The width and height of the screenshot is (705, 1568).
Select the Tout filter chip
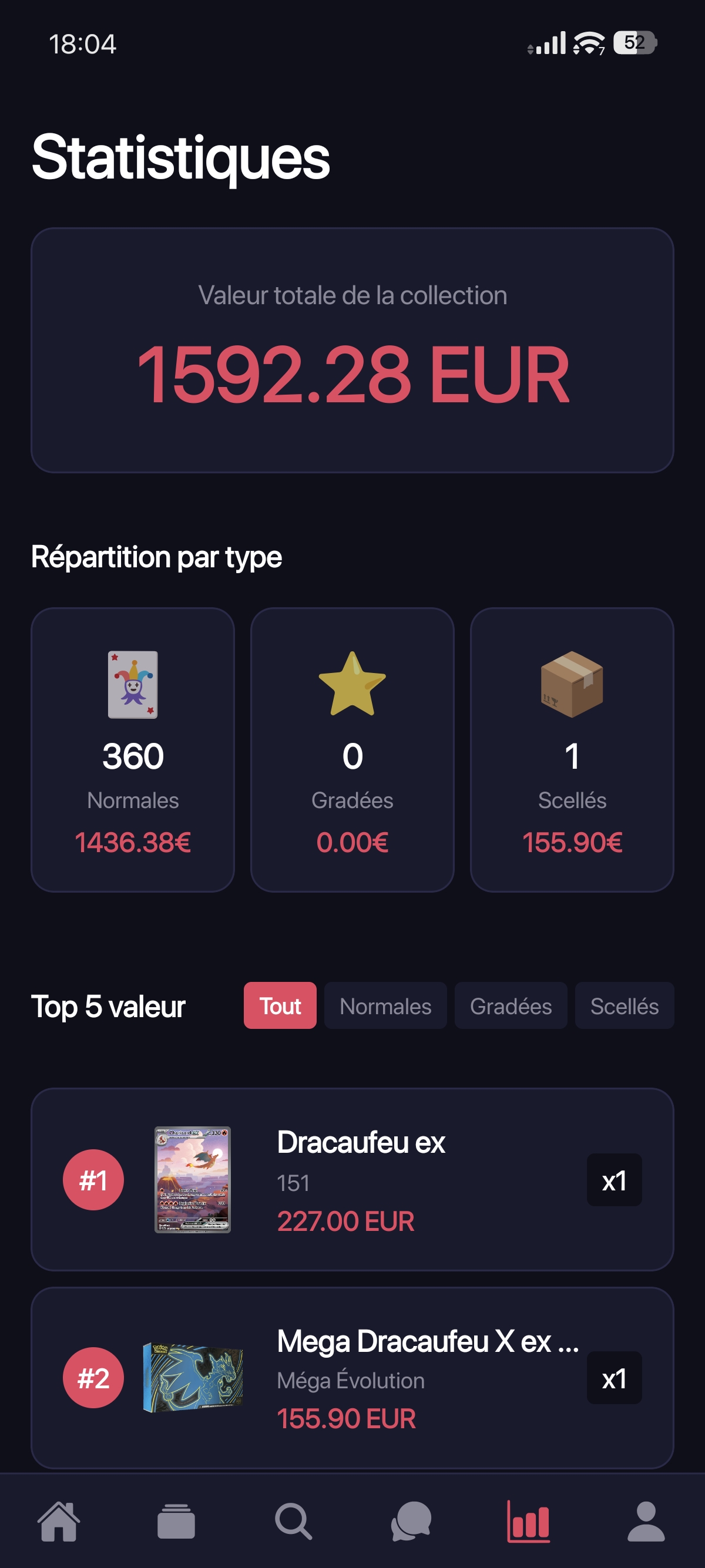coord(280,1006)
